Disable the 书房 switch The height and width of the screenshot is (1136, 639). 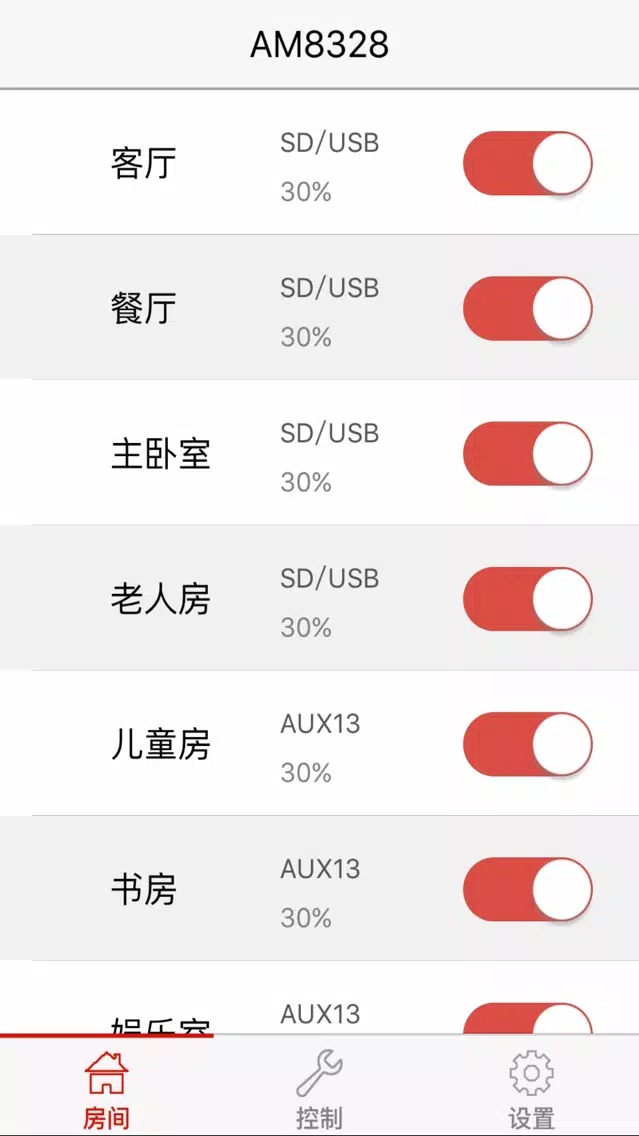point(527,889)
